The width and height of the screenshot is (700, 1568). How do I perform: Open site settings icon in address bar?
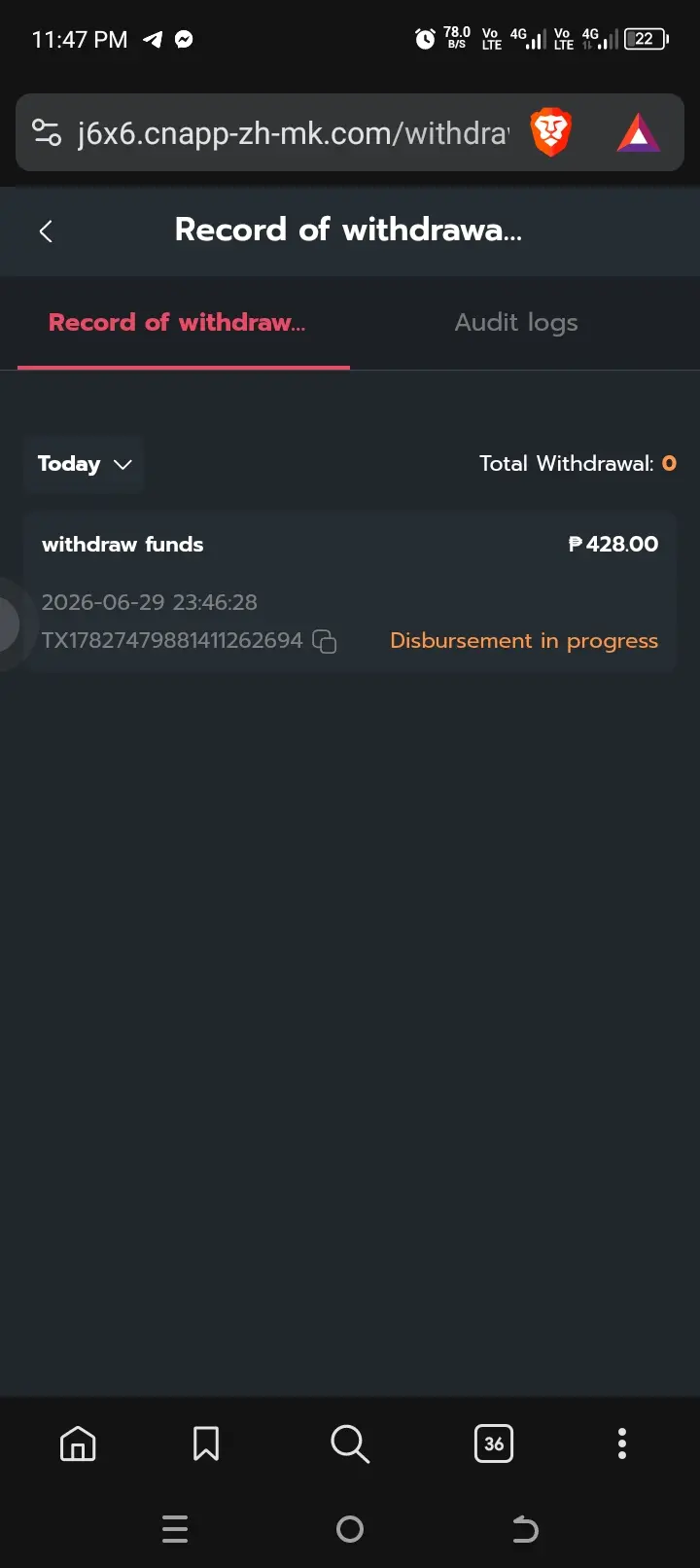(x=47, y=132)
